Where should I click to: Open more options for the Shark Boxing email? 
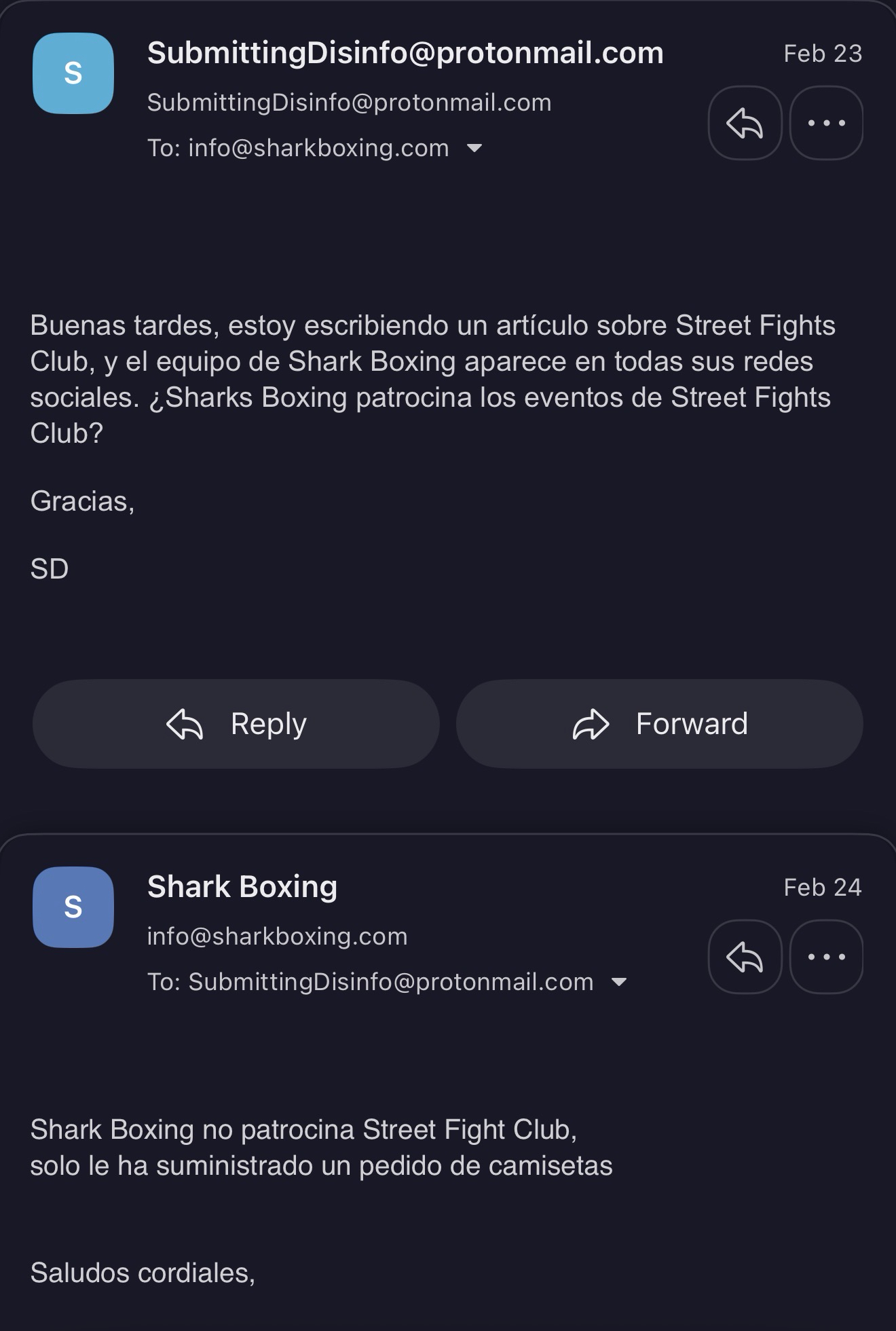tap(826, 957)
